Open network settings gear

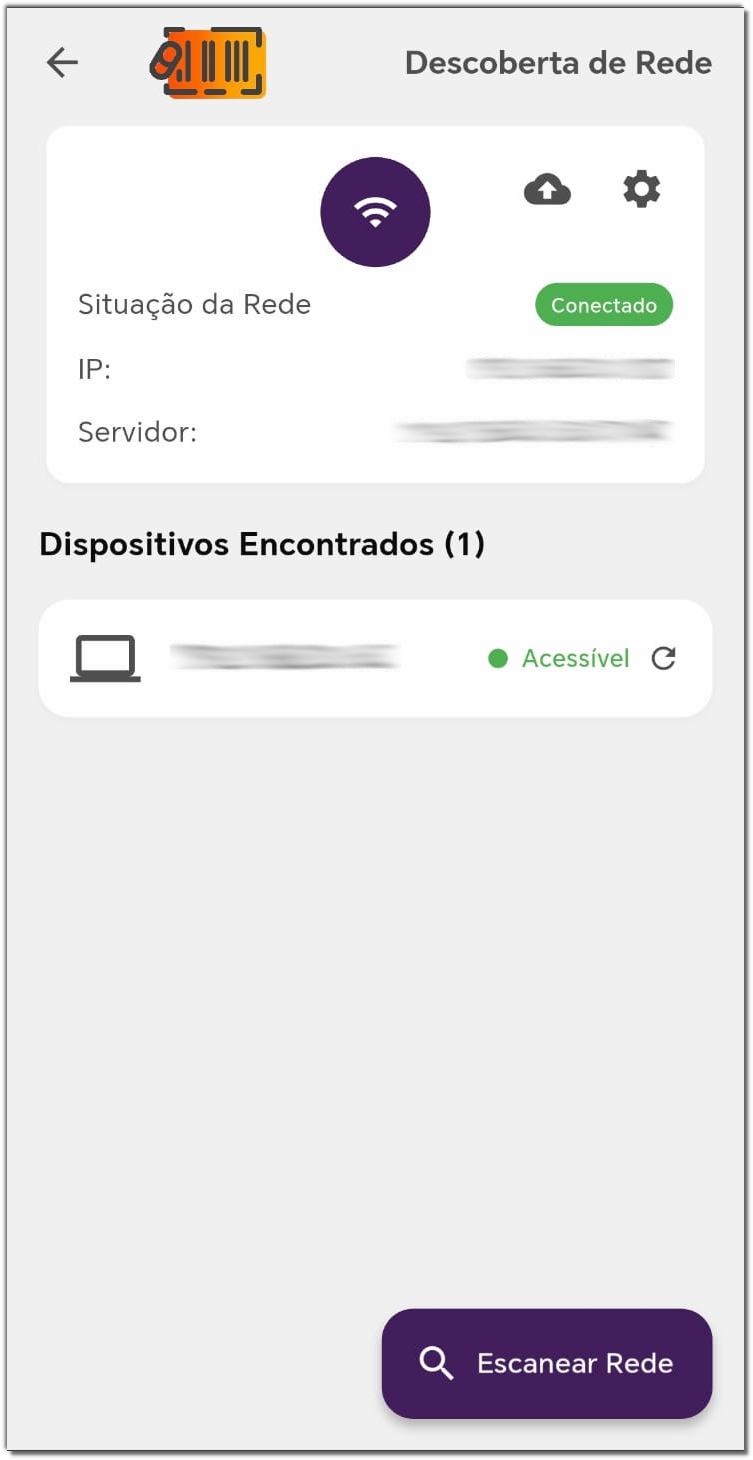[x=641, y=189]
